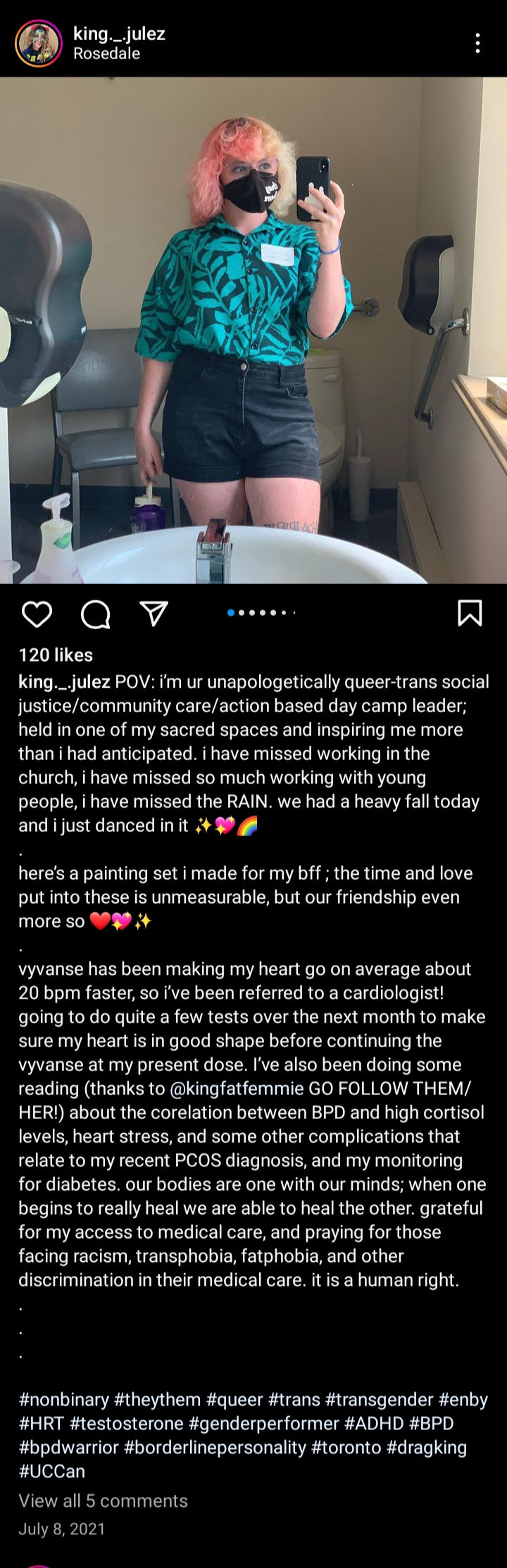The height and width of the screenshot is (1568, 507).
Task: Open the #nonbinary hashtag
Action: pos(63,1400)
